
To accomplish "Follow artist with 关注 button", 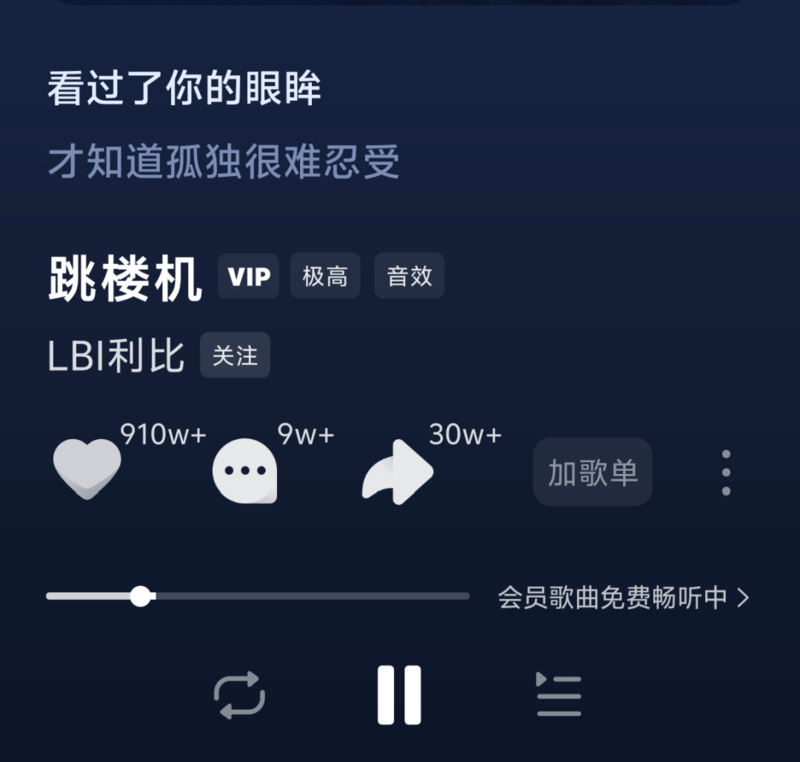I will pos(235,355).
